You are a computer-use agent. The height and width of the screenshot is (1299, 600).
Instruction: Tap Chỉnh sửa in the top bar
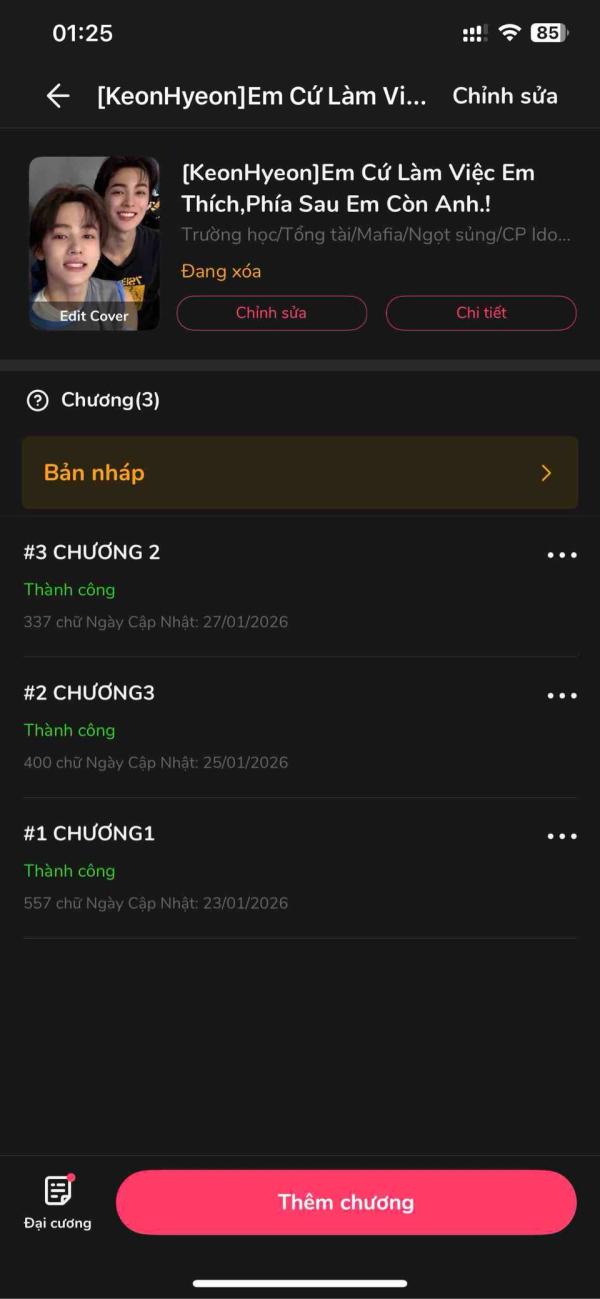(x=505, y=96)
